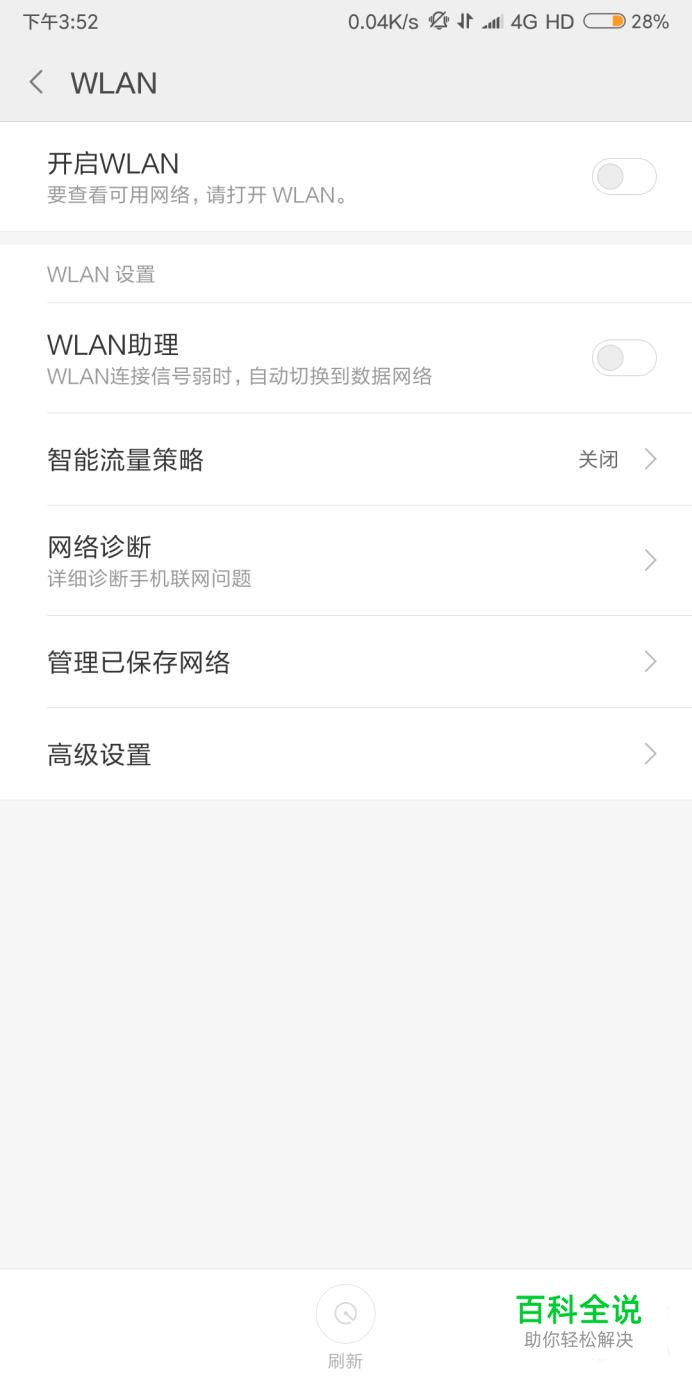Open 高级设置

click(346, 754)
